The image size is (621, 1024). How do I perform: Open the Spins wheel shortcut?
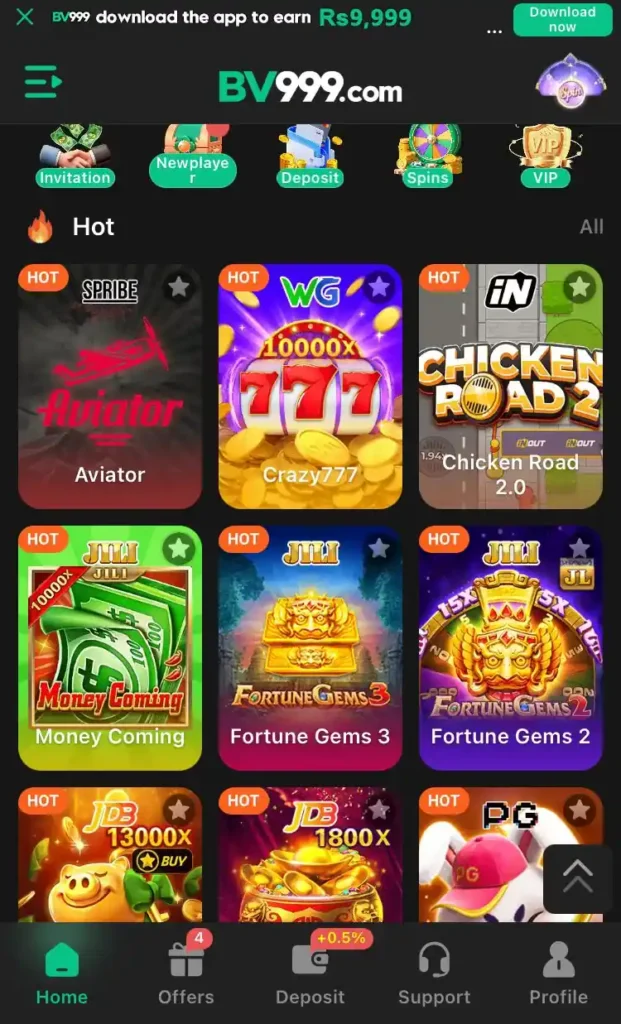[428, 158]
